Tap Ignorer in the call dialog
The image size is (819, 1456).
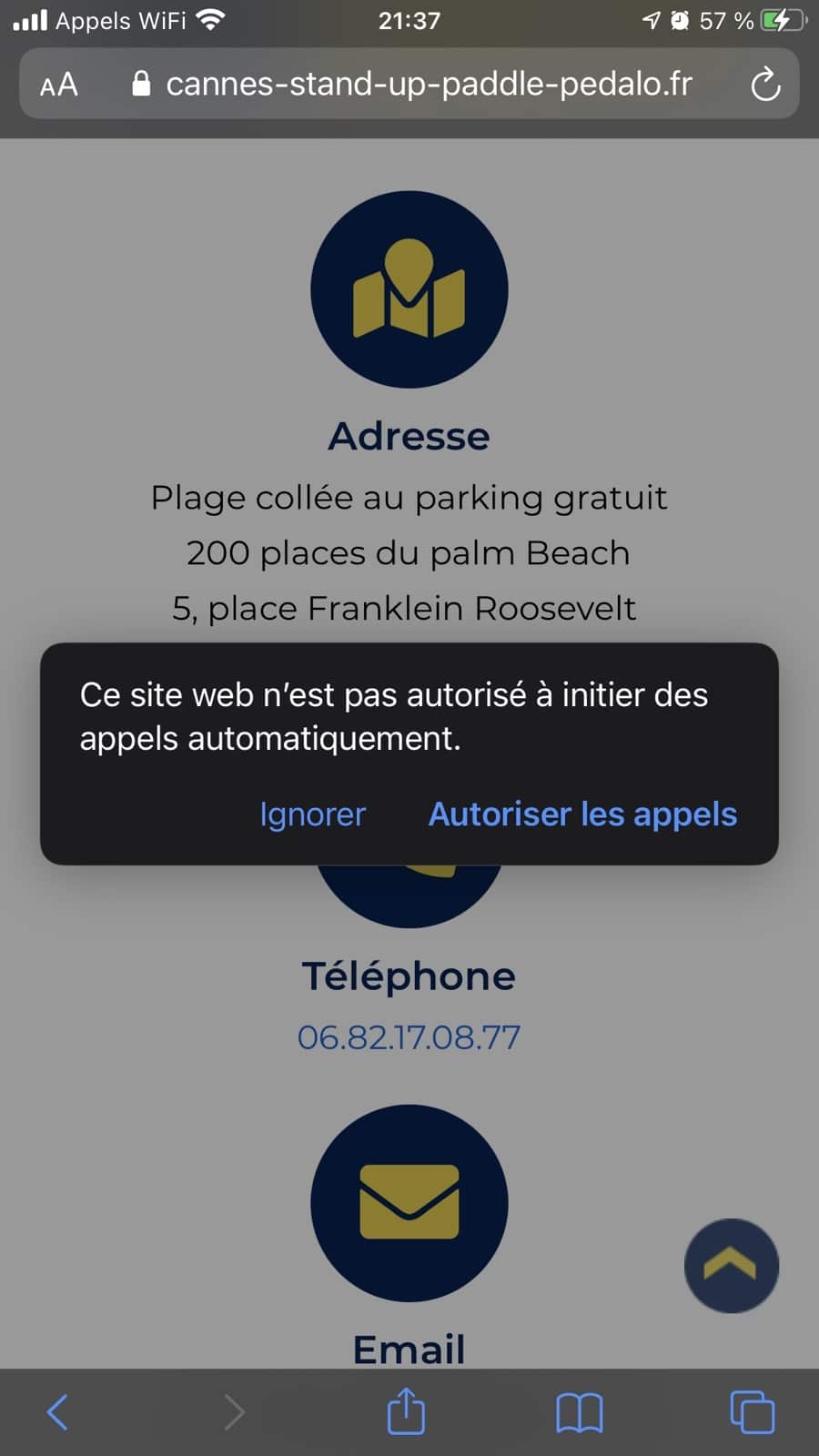(x=312, y=814)
